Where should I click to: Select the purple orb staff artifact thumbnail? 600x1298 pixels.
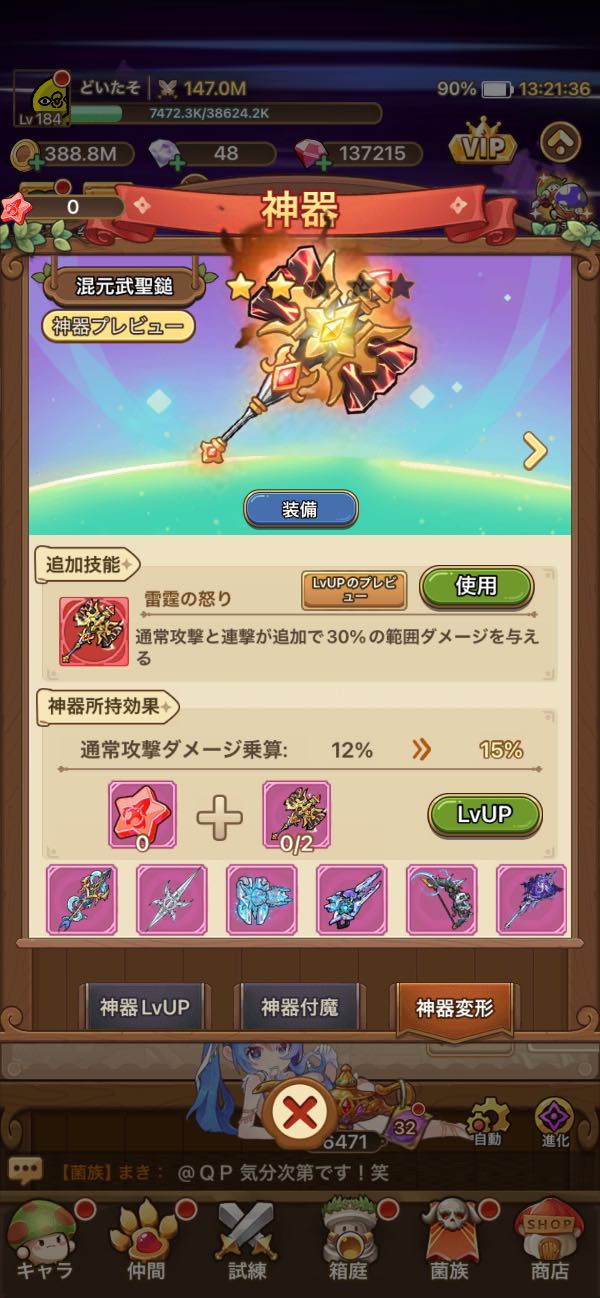[531, 900]
